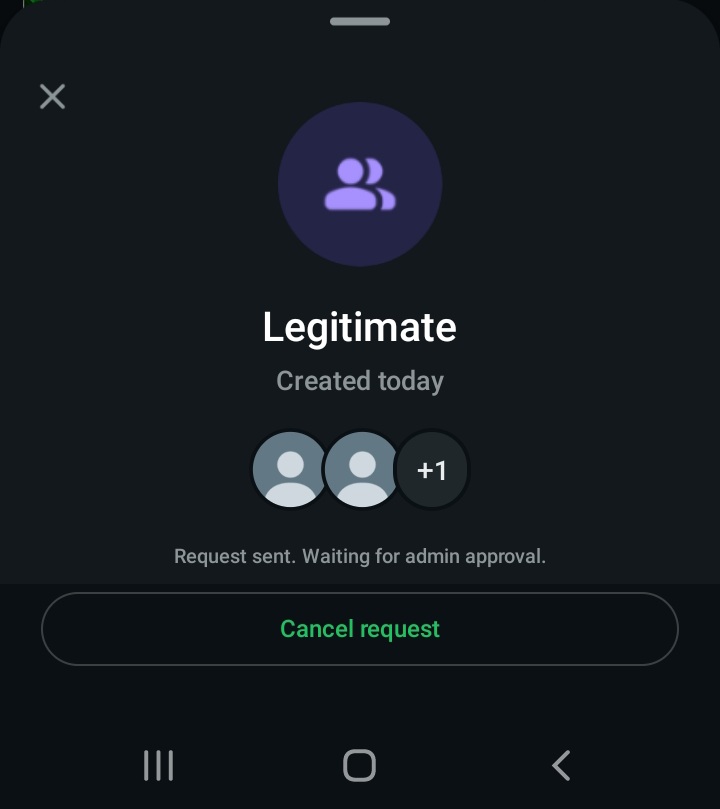Close the group join sheet
Image resolution: width=720 pixels, height=809 pixels.
tap(52, 96)
